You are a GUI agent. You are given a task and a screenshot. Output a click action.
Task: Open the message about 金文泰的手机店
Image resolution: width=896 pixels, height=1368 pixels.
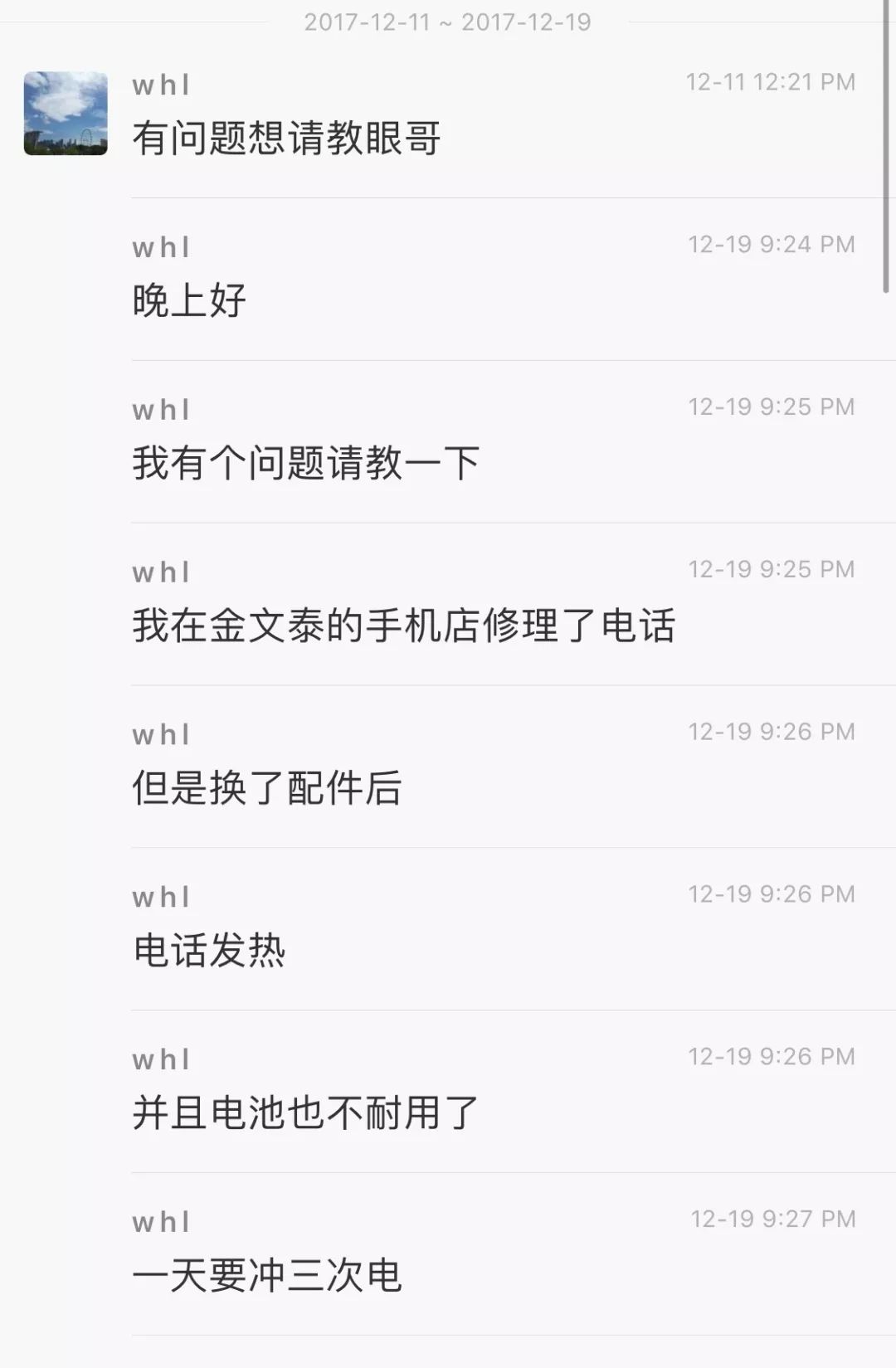tap(403, 626)
